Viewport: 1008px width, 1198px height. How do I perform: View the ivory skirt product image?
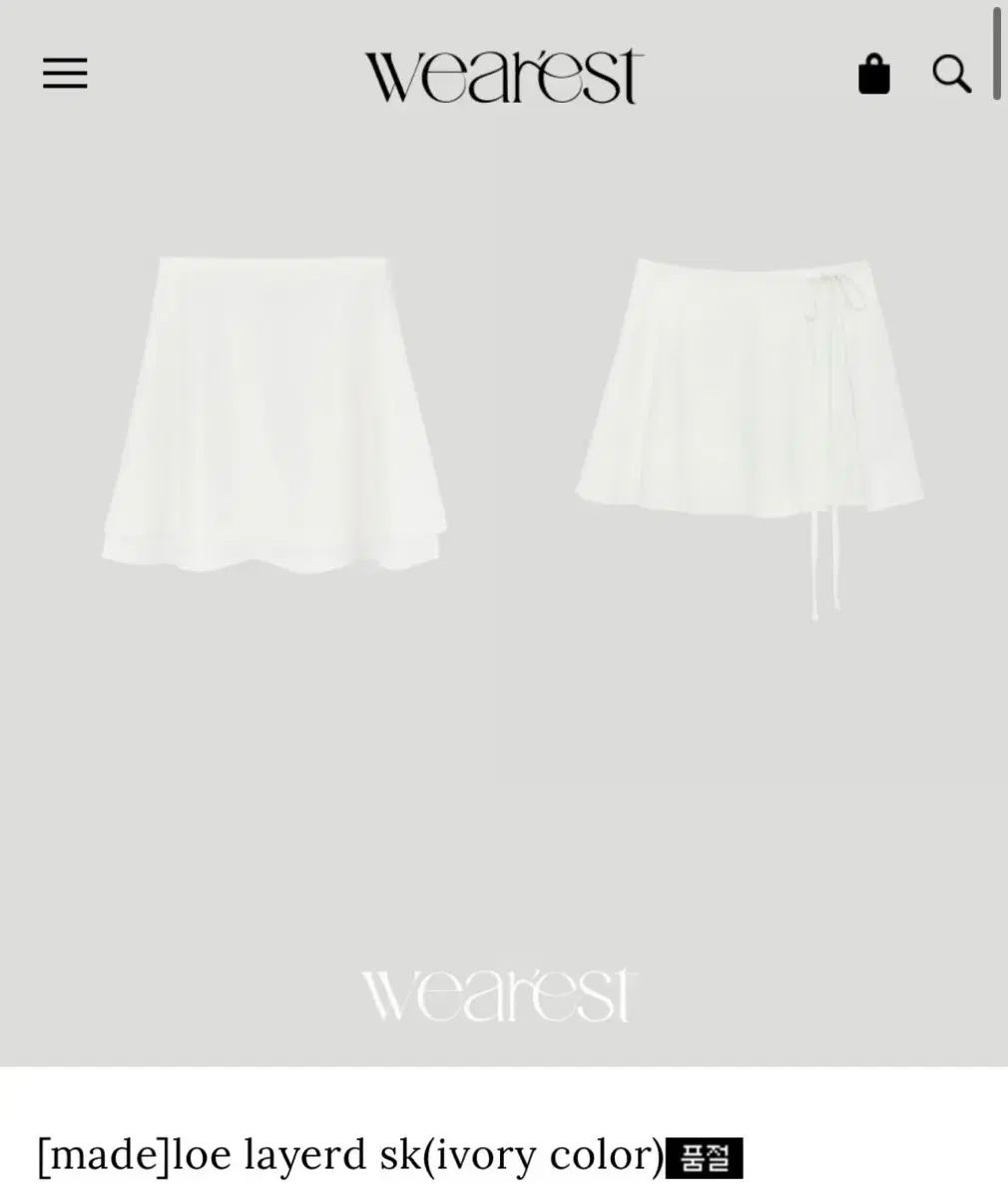pyautogui.click(x=504, y=599)
